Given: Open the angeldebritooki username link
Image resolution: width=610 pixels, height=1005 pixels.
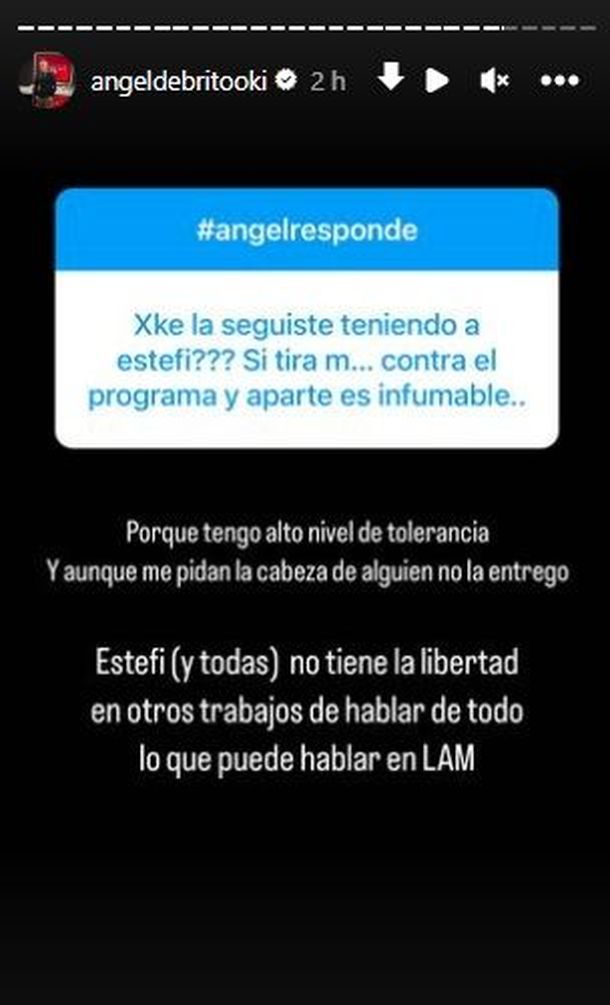Looking at the screenshot, I should pos(178,82).
